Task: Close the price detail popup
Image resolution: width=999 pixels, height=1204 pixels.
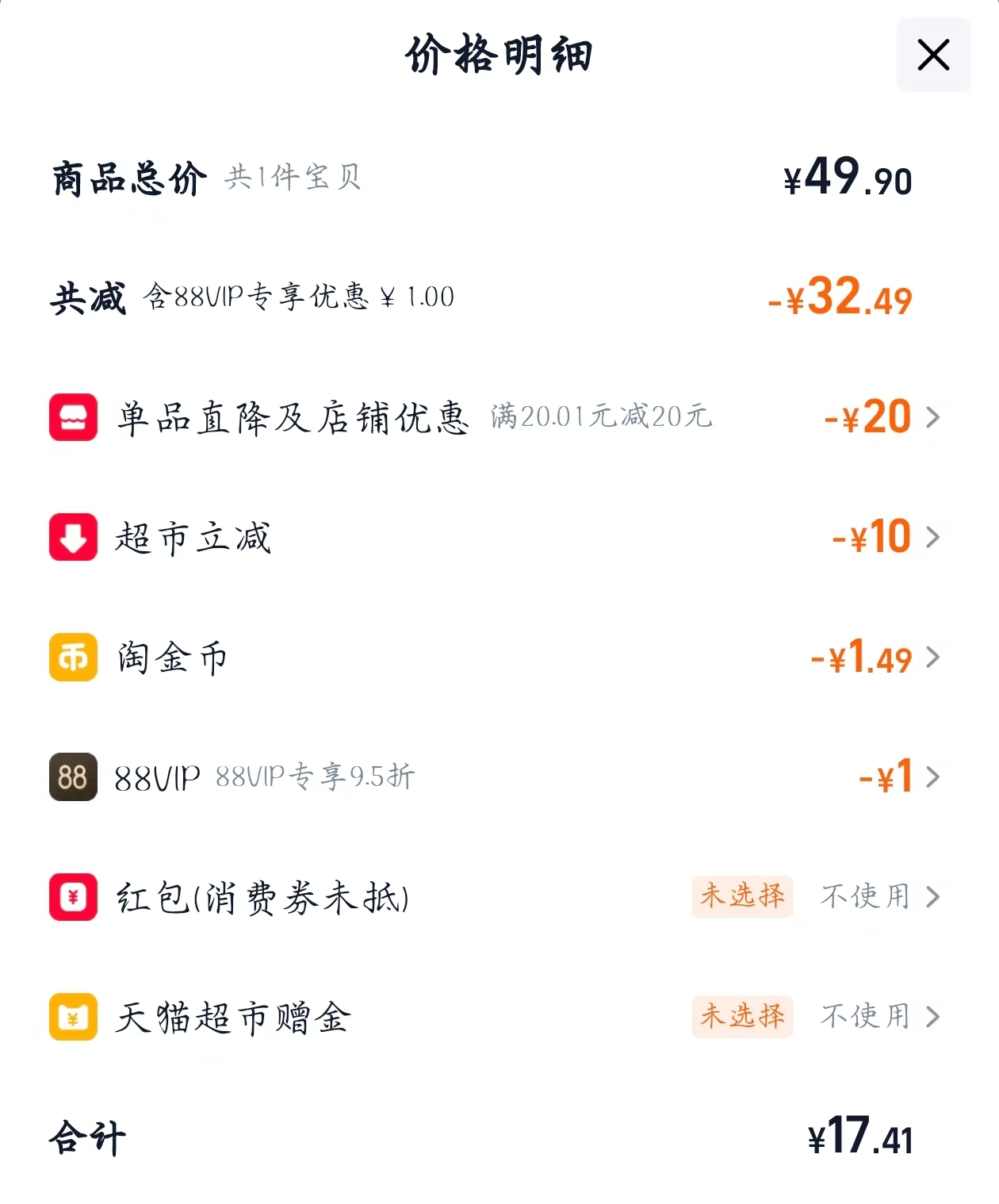Action: pyautogui.click(x=933, y=54)
